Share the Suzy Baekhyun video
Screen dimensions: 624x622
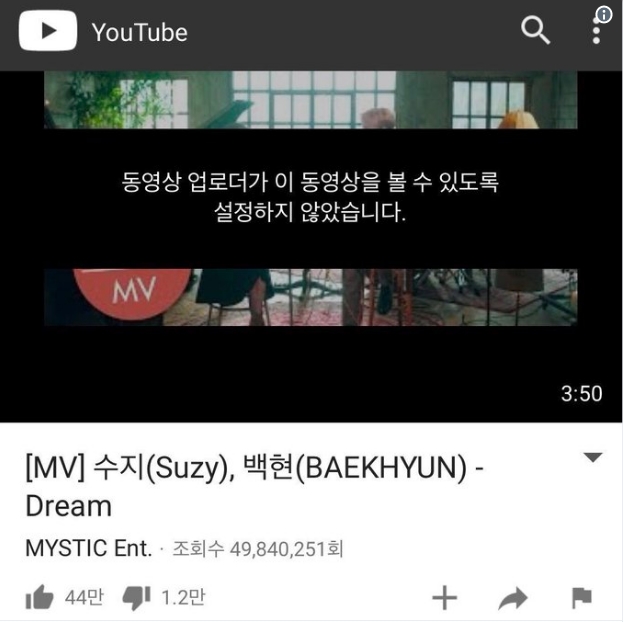click(513, 598)
